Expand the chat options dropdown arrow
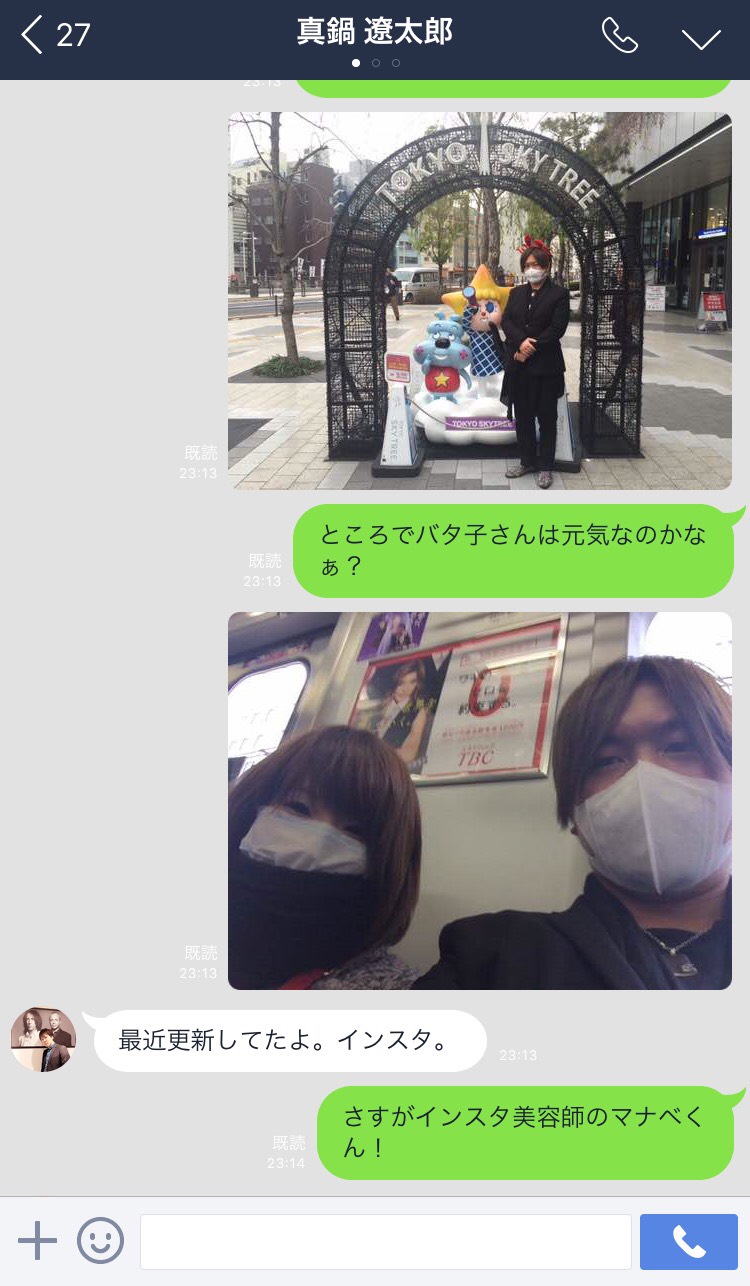 point(701,38)
